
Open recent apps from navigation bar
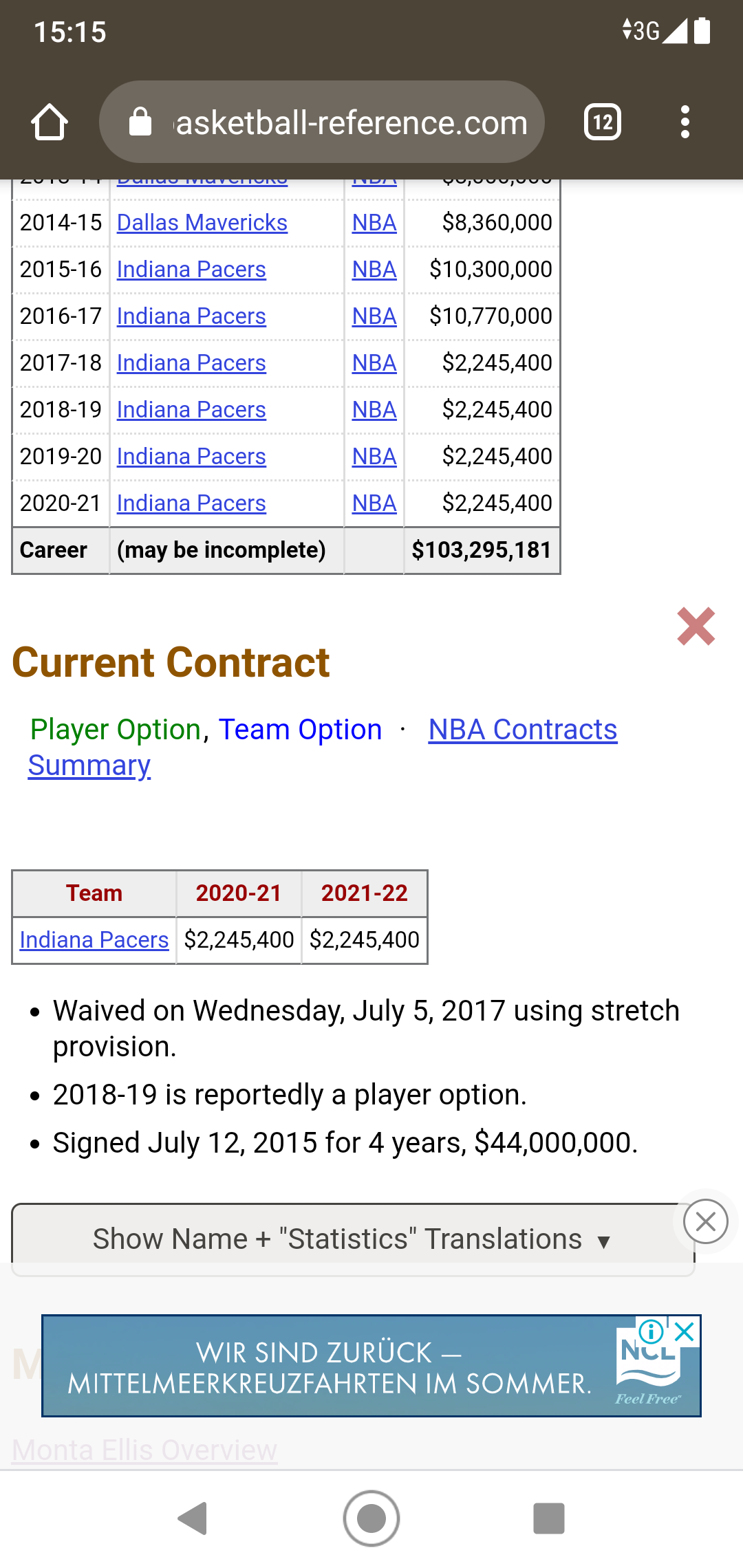[549, 1518]
